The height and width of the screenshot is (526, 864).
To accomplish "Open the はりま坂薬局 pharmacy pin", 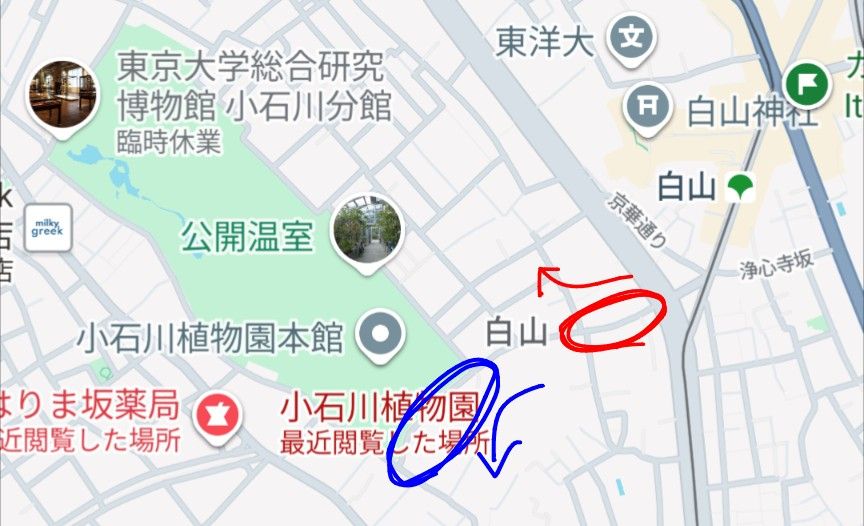I will coord(215,413).
